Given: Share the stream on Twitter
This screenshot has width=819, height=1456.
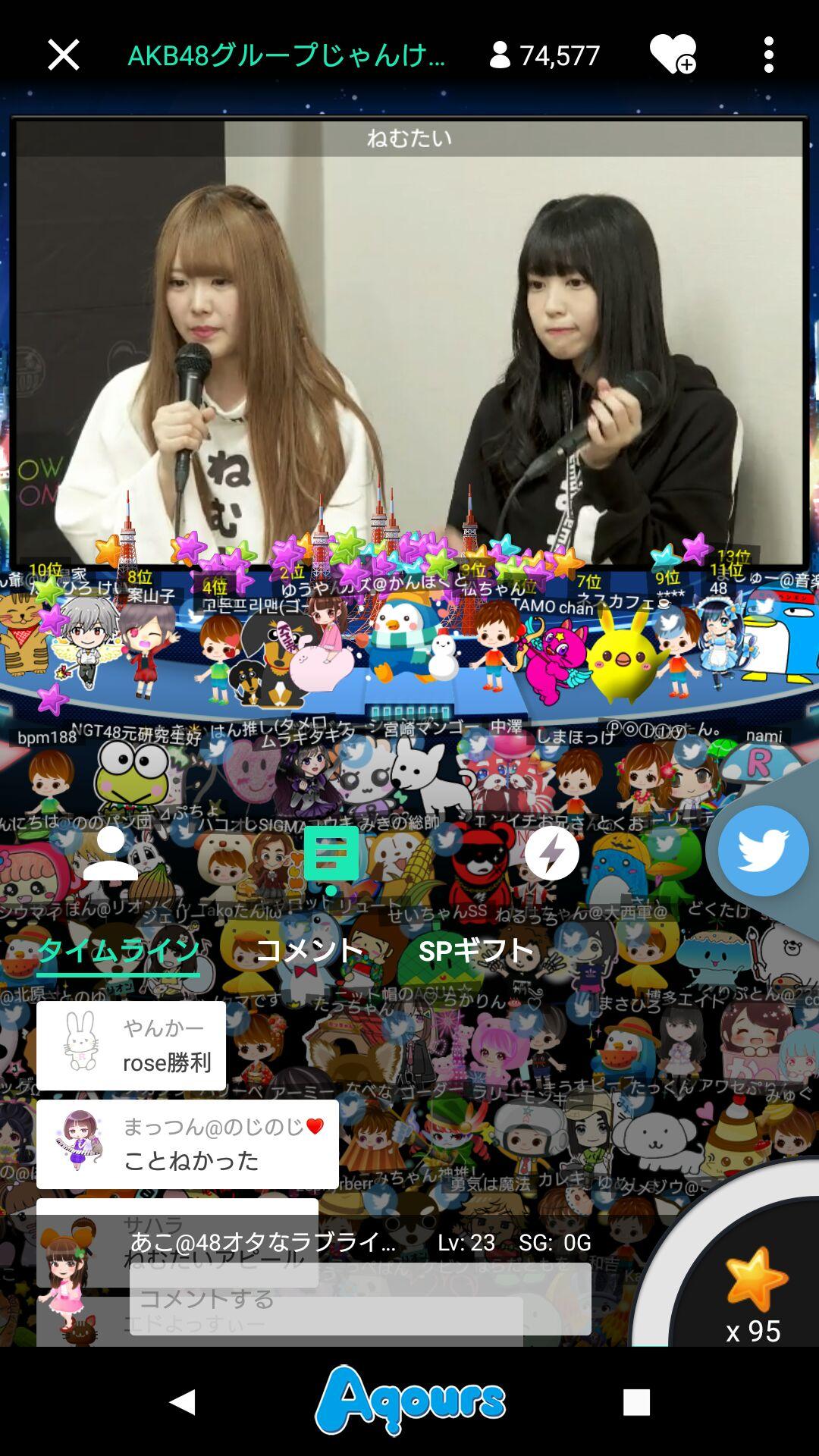Looking at the screenshot, I should [762, 851].
